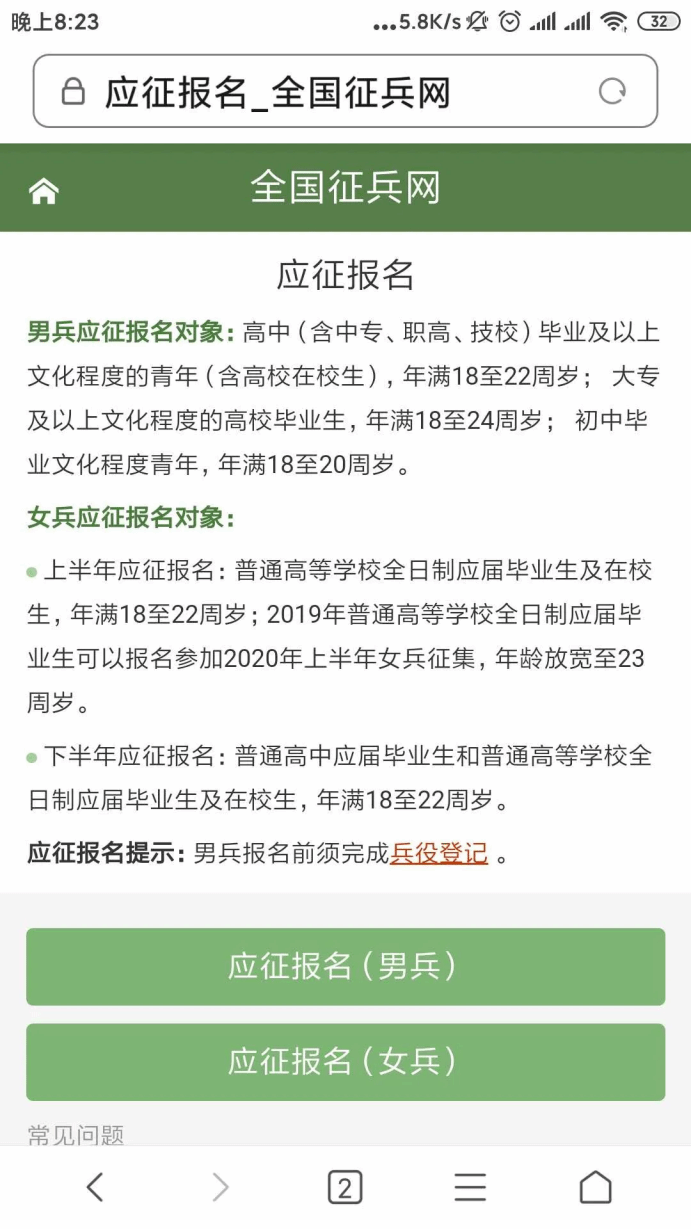Tap 应征报名（男兵） button
This screenshot has width=692, height=1229.
pos(345,966)
